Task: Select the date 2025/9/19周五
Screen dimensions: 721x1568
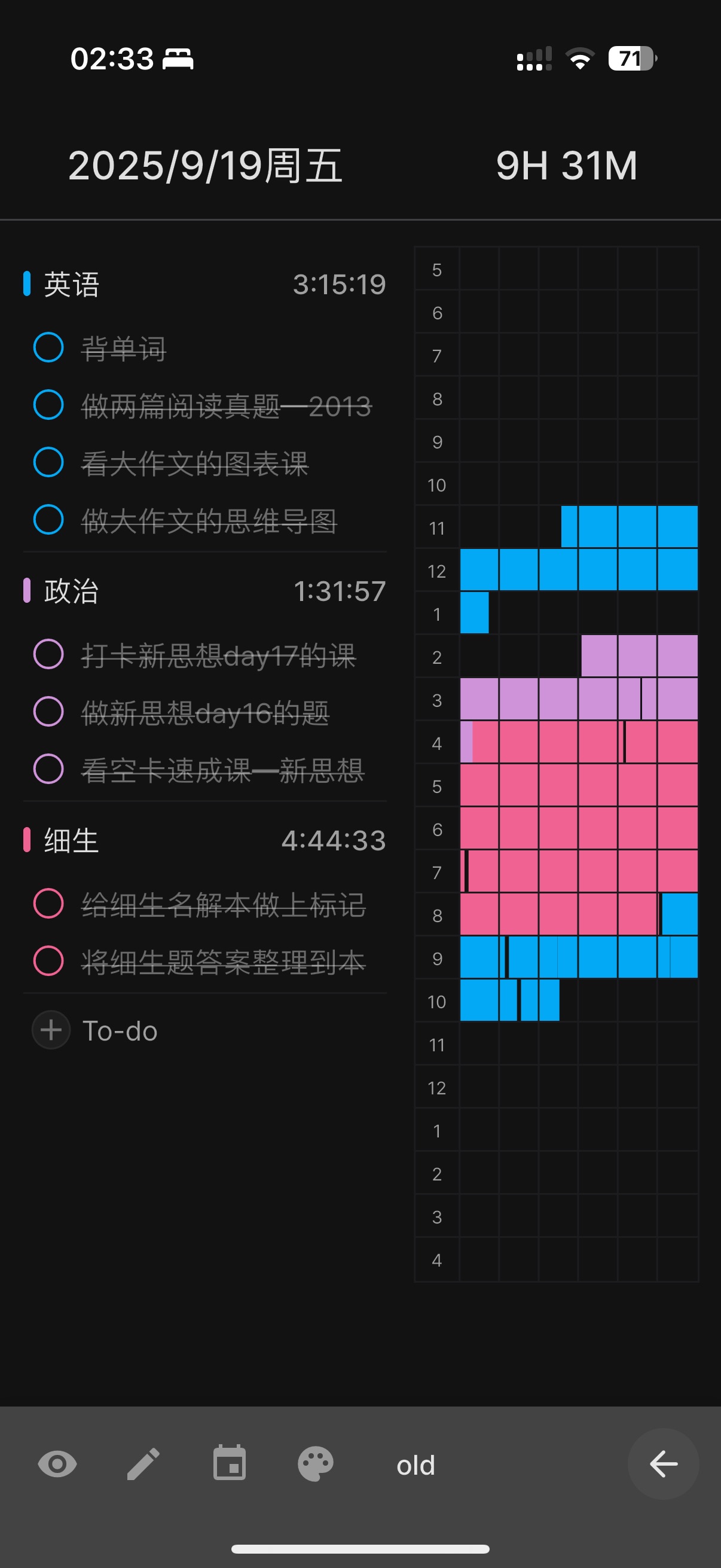Action: 205,166
